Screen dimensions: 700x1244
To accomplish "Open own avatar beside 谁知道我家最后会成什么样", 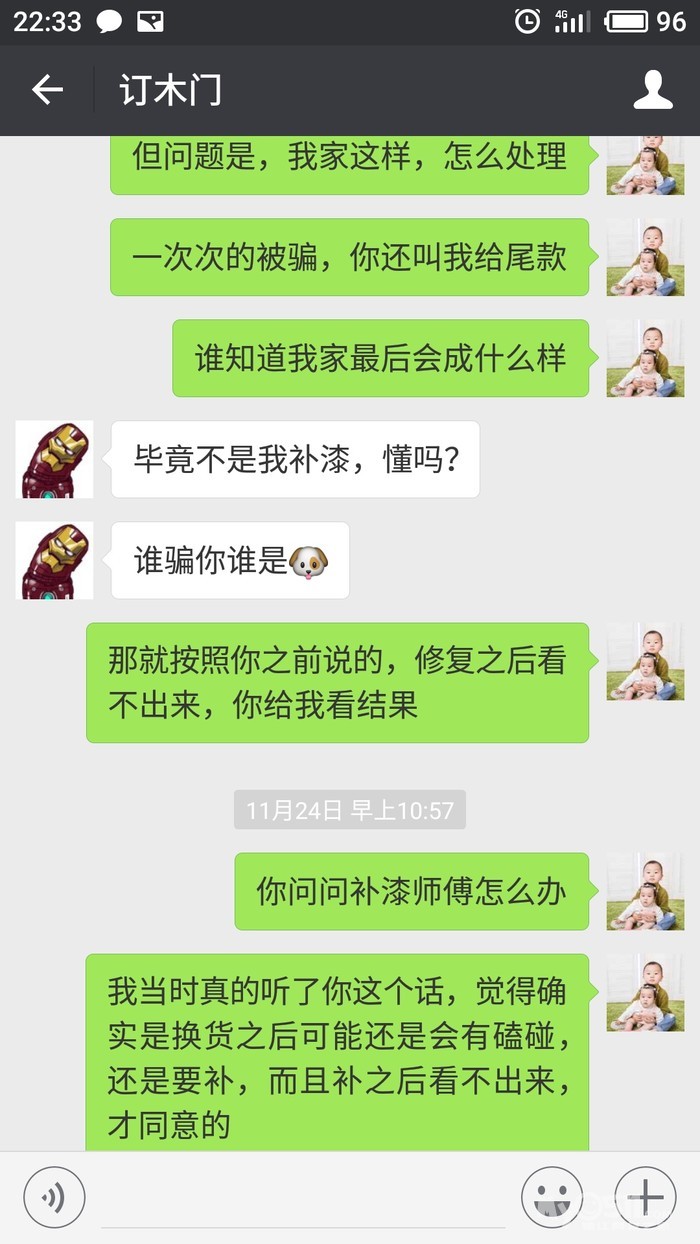I will pyautogui.click(x=645, y=358).
